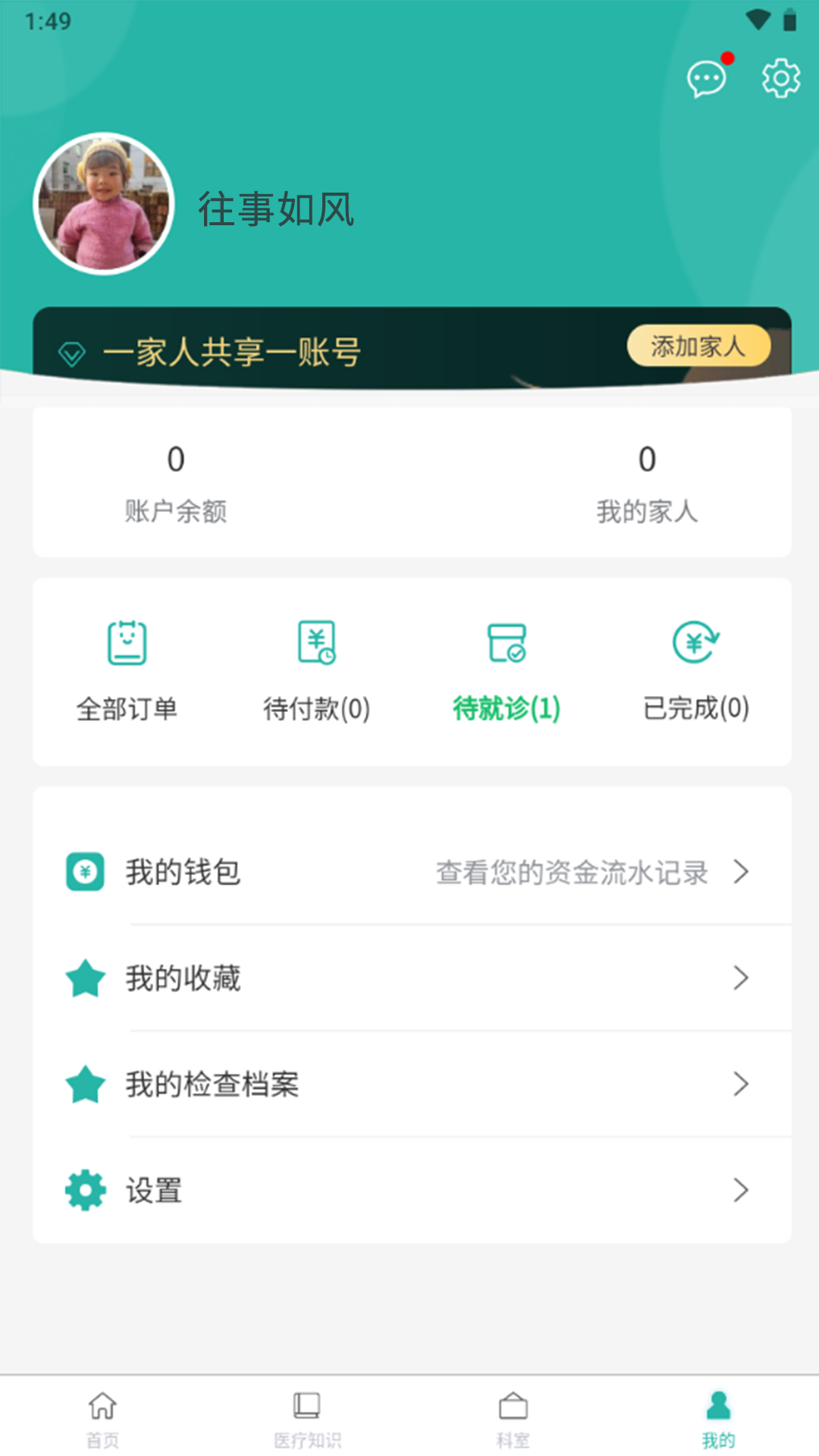Open 我的家人 family members
Screen dimensions: 819x1456
647,483
